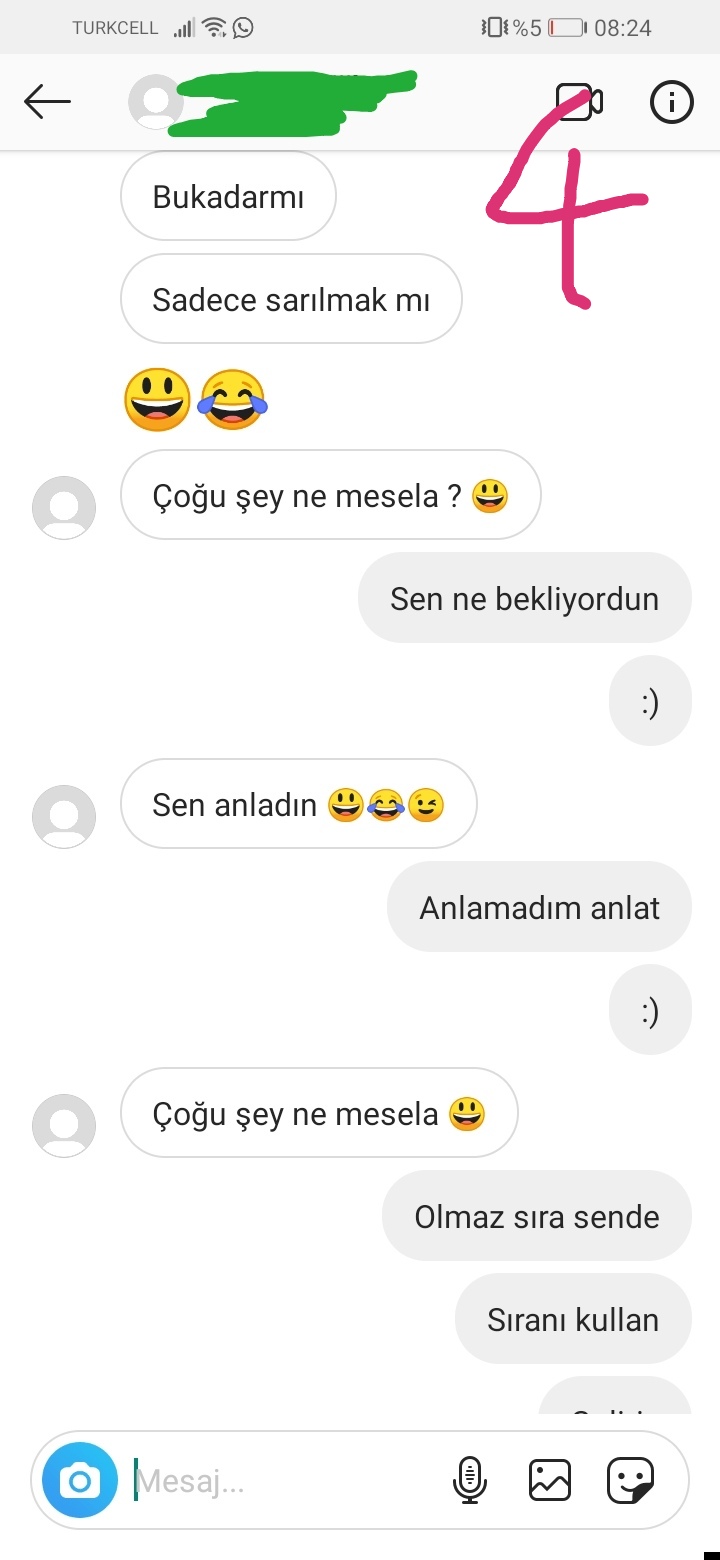Start a video call
Viewport: 720px width, 1560px height.
(580, 101)
